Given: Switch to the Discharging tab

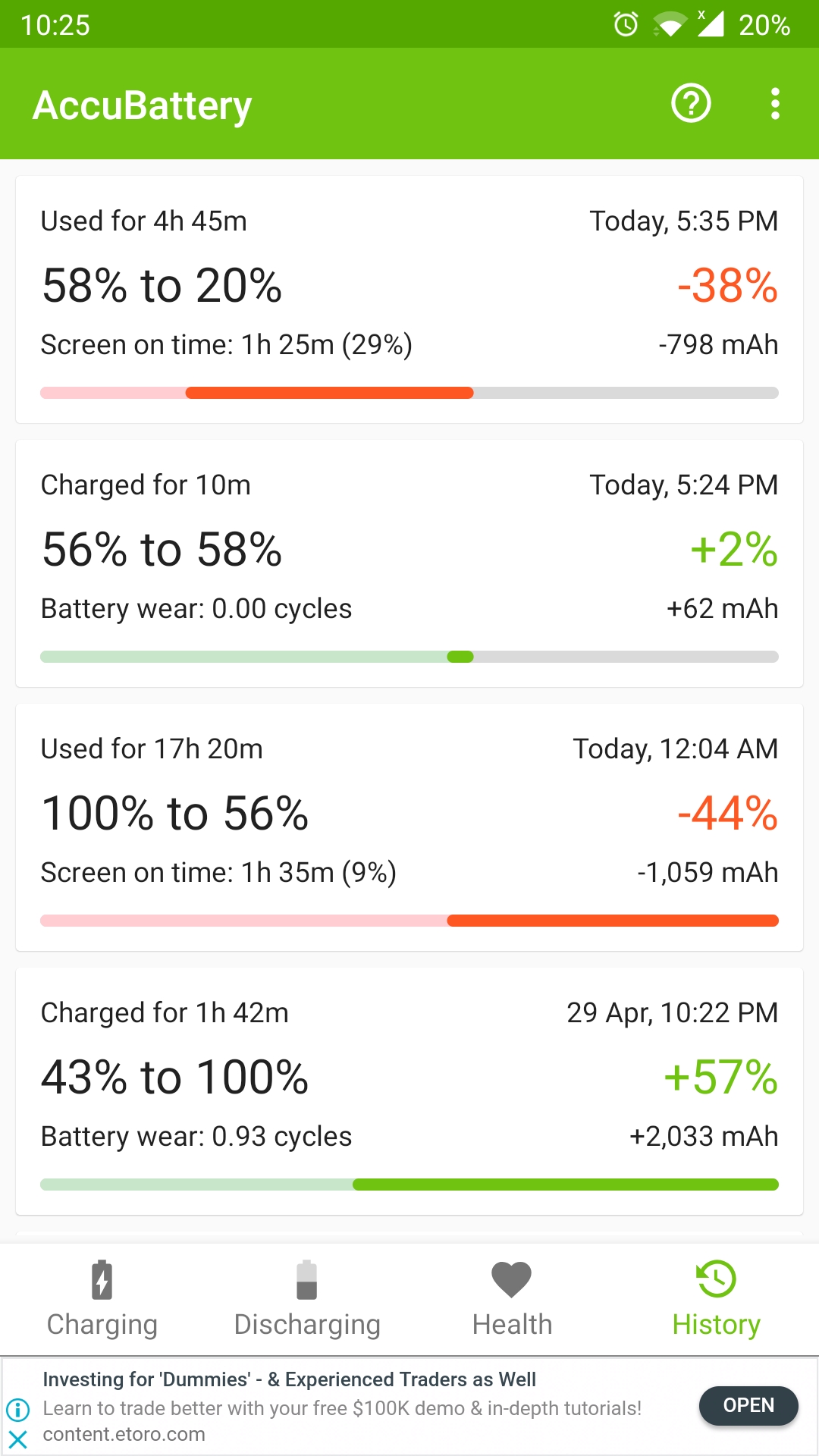Looking at the screenshot, I should 307,1299.
